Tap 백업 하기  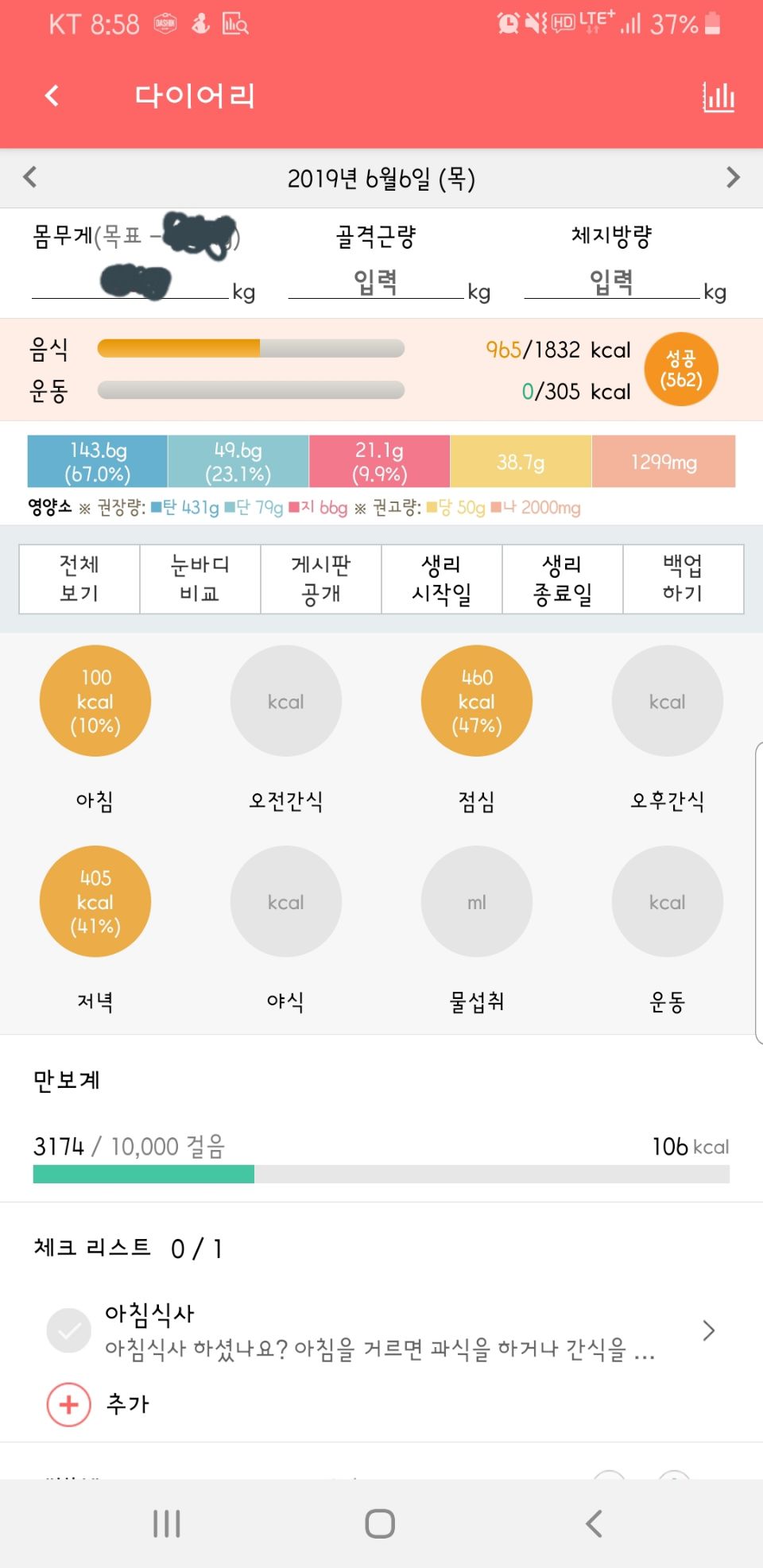pyautogui.click(x=684, y=579)
